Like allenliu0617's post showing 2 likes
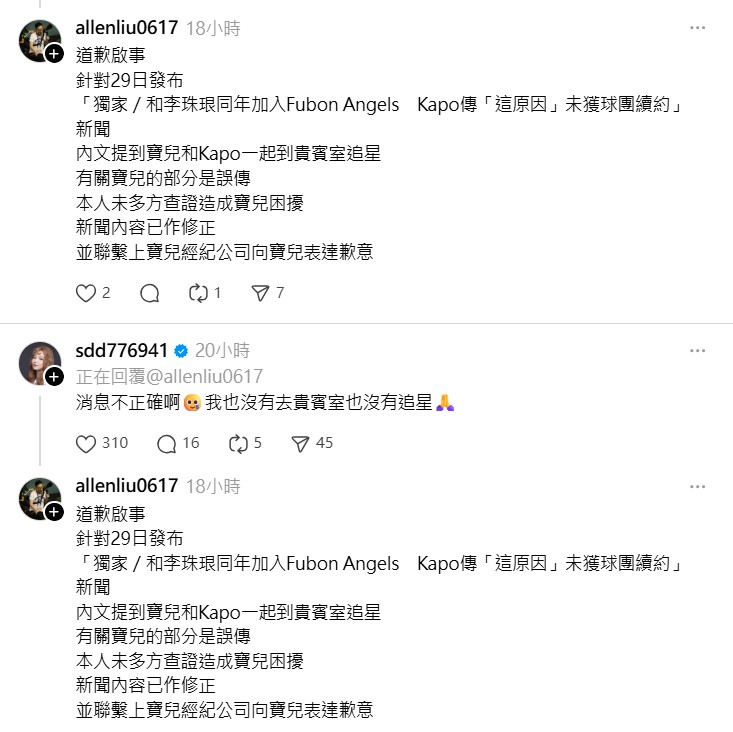The image size is (733, 732). click(x=86, y=293)
